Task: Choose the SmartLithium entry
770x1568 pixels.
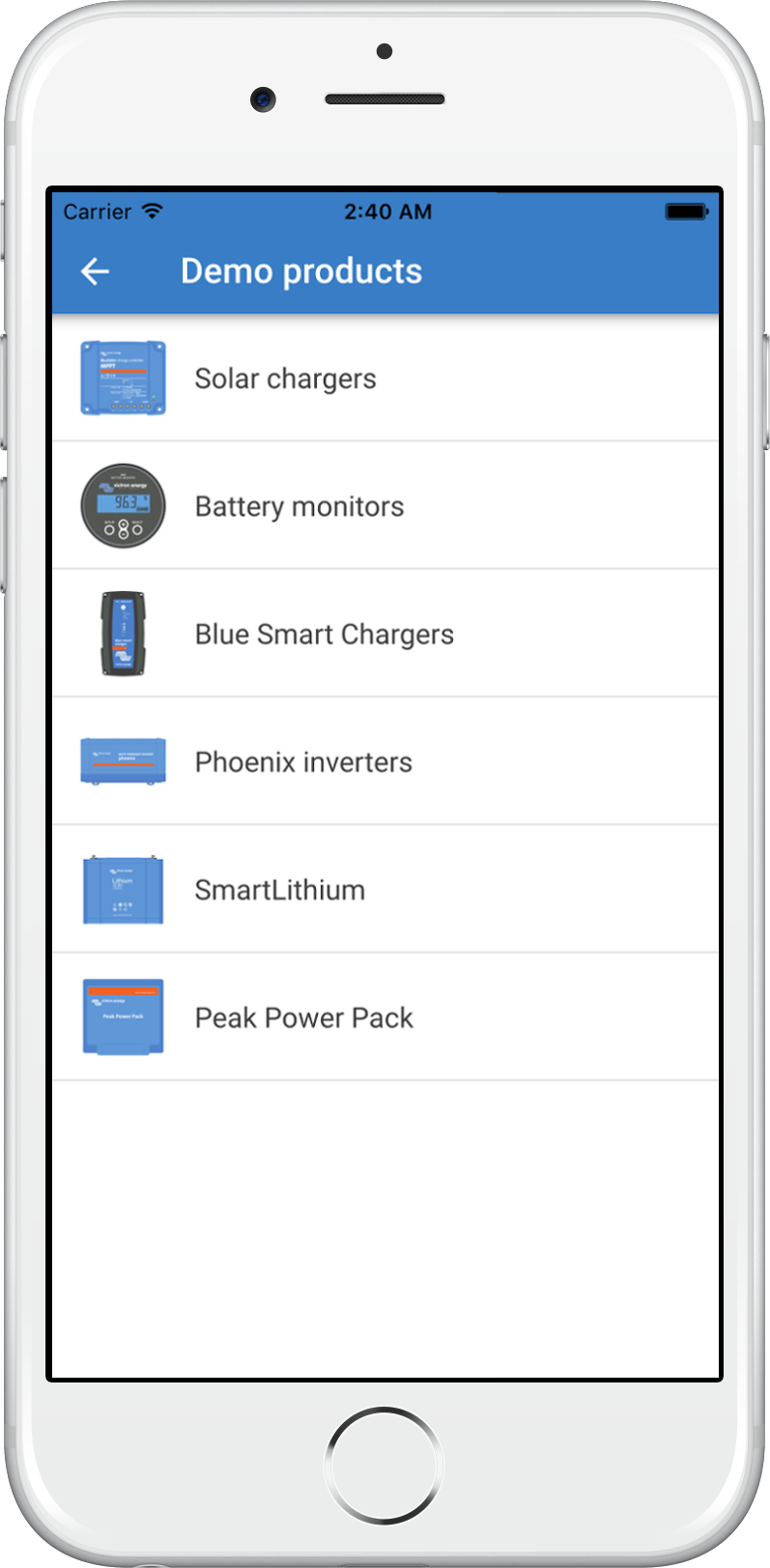Action: (280, 889)
